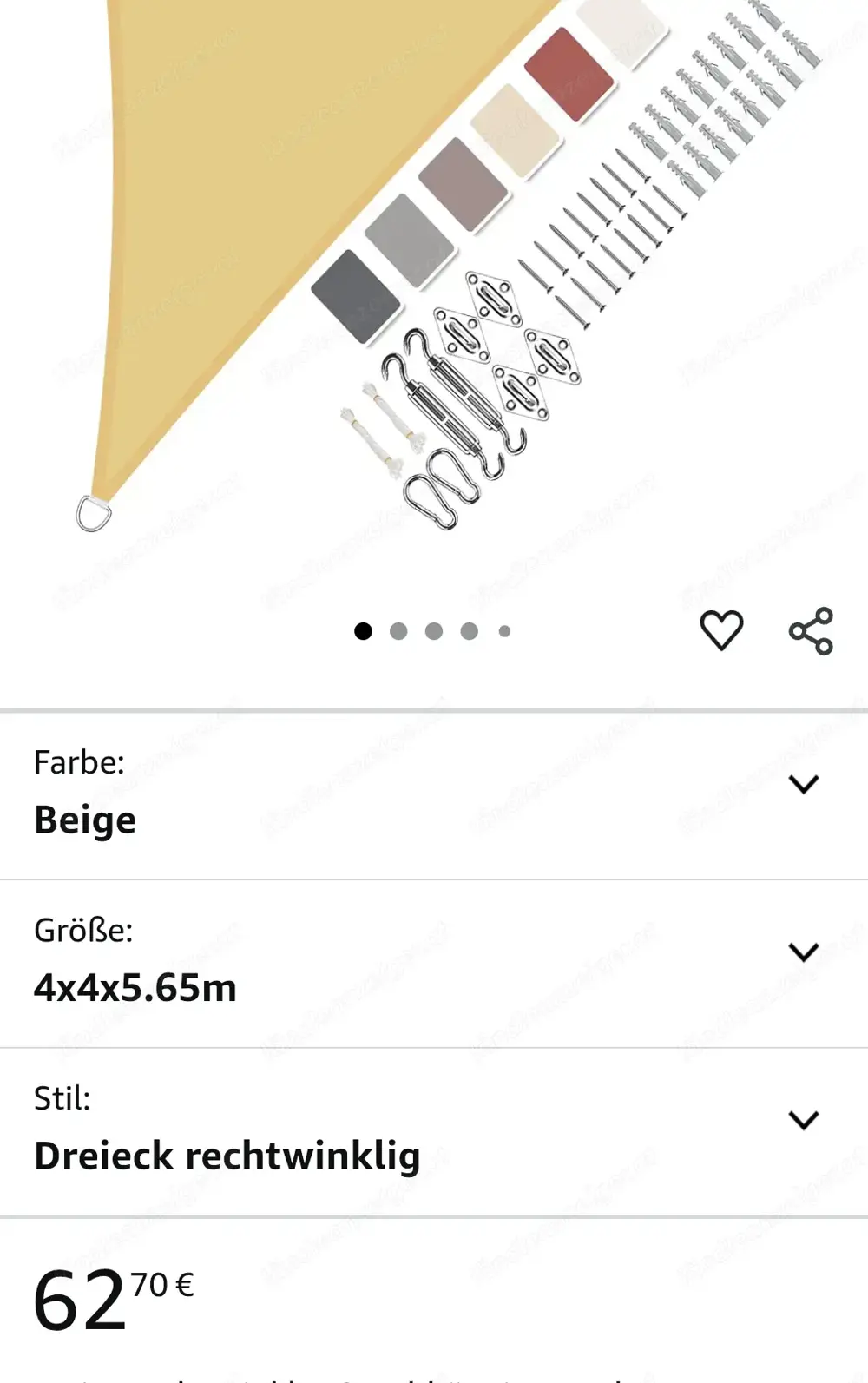Expand the Stil dropdown chevron
The image size is (868, 1383).
(x=804, y=1119)
